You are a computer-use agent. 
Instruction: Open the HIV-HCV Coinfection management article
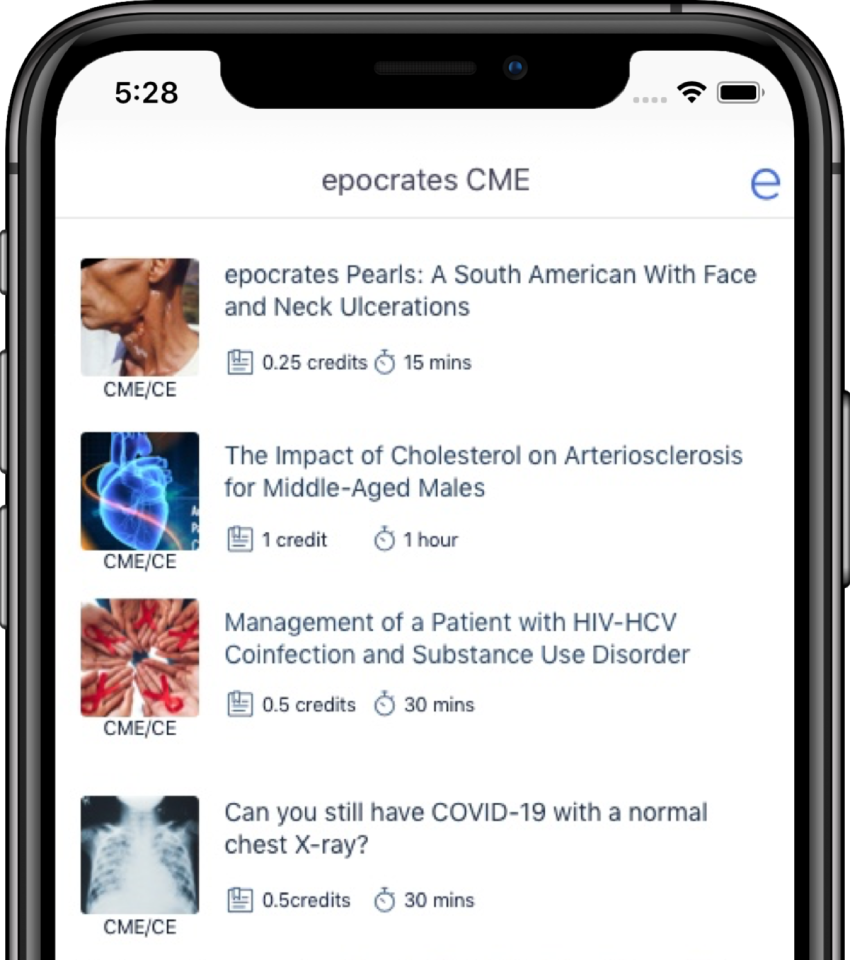[456, 638]
